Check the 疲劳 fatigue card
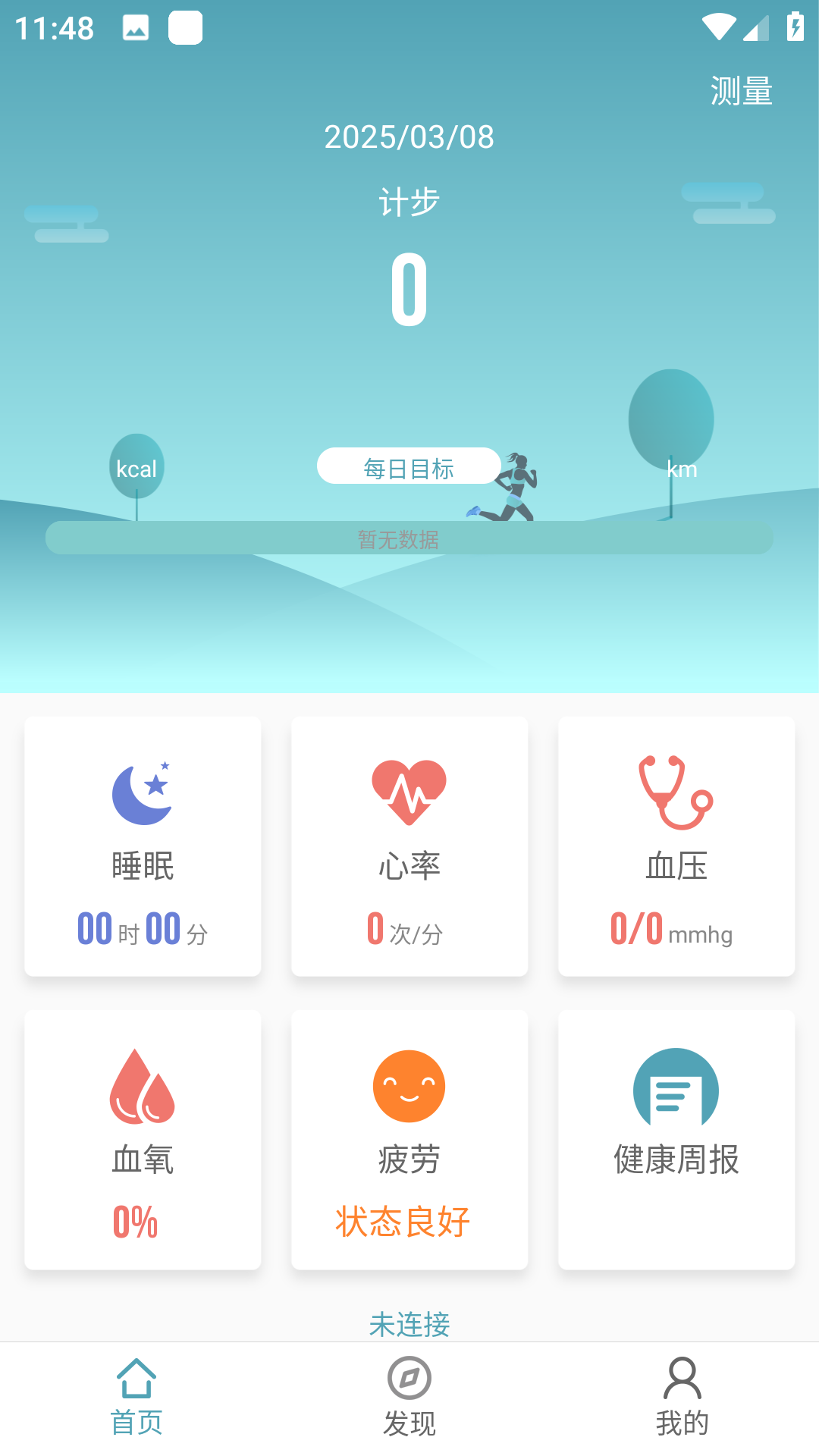This screenshot has width=819, height=1456. point(409,1139)
